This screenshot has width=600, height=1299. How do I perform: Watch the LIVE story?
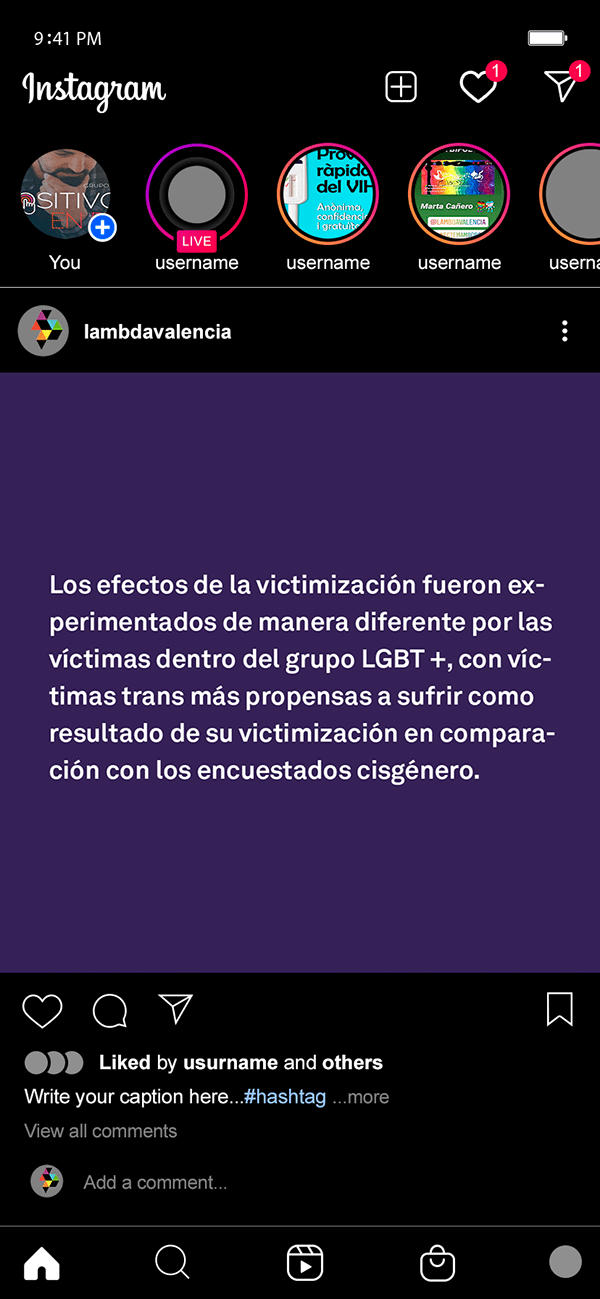(x=196, y=195)
